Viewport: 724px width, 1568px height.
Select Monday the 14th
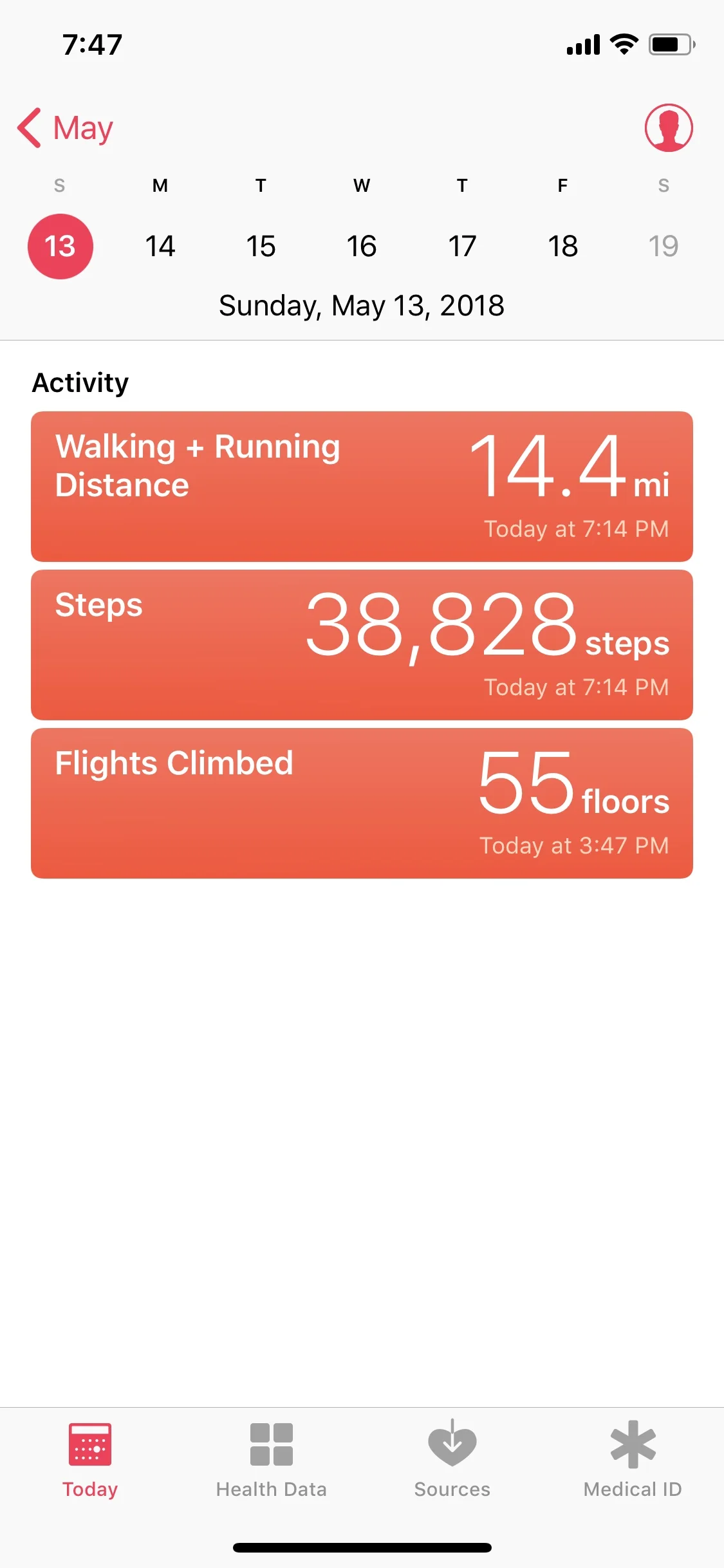click(160, 247)
